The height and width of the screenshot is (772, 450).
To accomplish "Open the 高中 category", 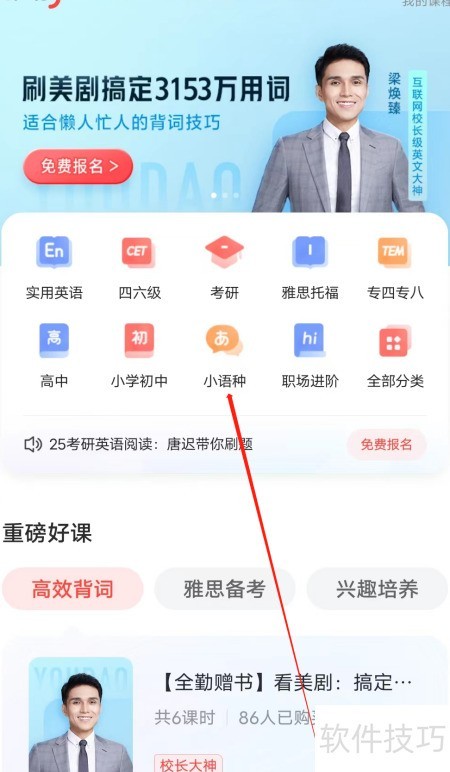I will click(54, 355).
